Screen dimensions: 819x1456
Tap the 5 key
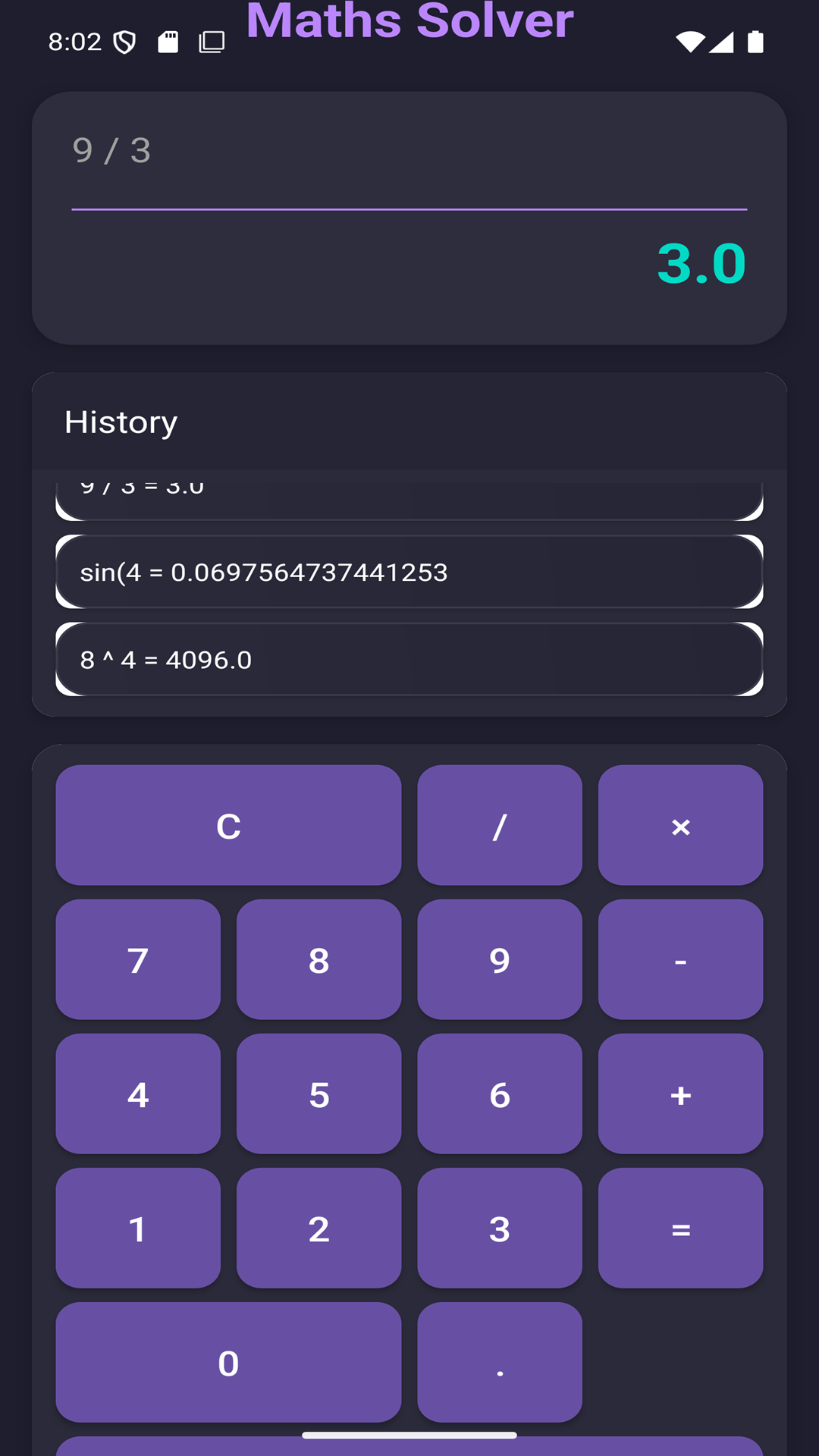tap(318, 1094)
